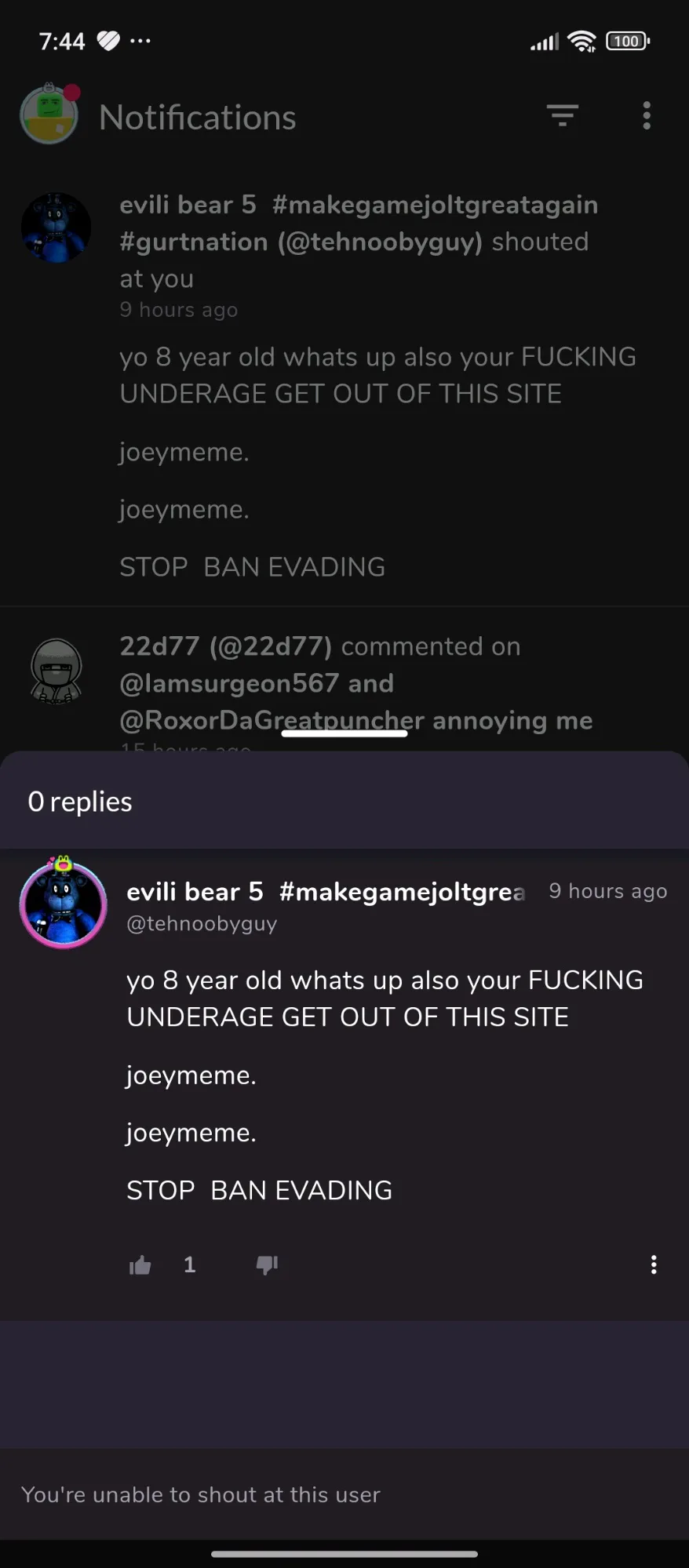Screen dimensions: 689x1568
Task: Dislike the shout from evili bear 5
Action: point(267,1264)
